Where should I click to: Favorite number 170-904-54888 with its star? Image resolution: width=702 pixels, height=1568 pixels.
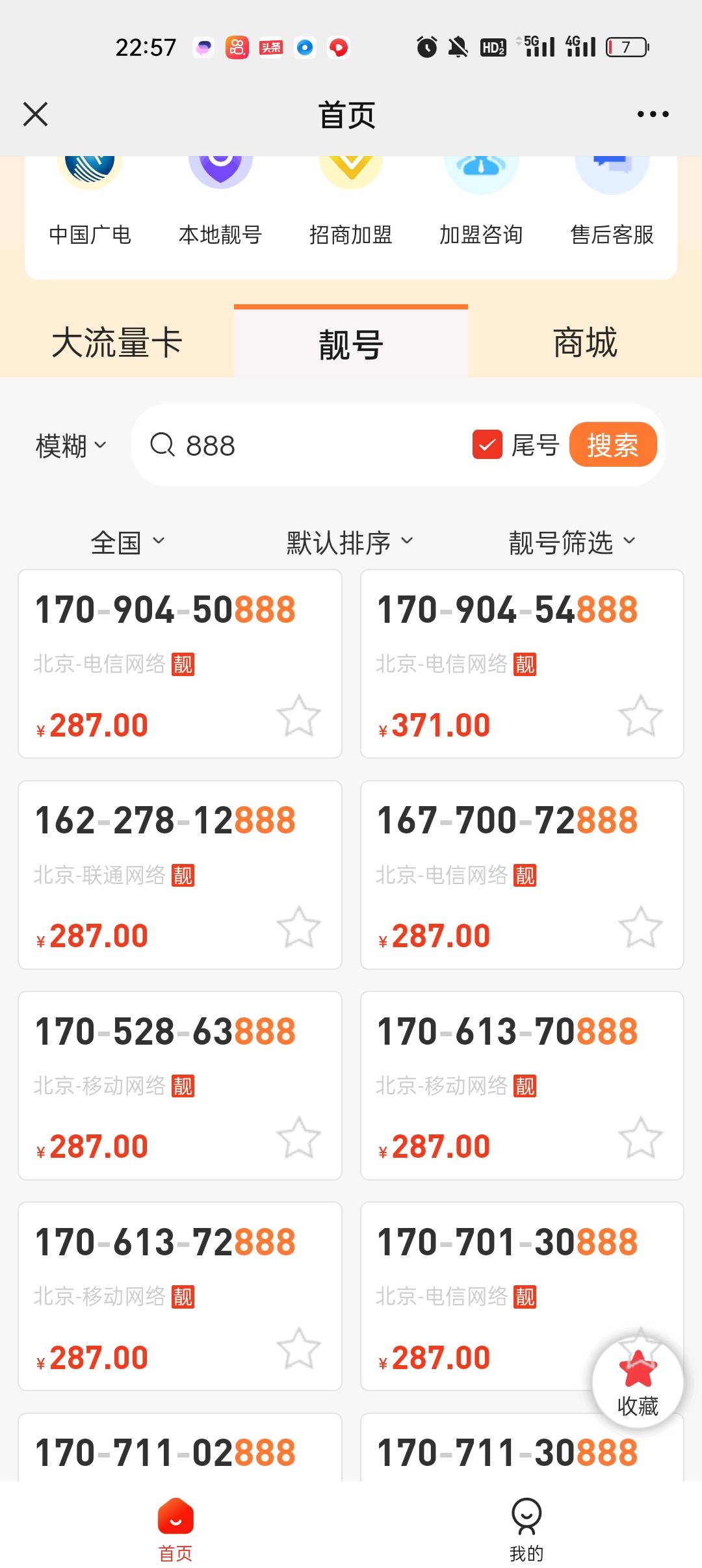pos(640,716)
